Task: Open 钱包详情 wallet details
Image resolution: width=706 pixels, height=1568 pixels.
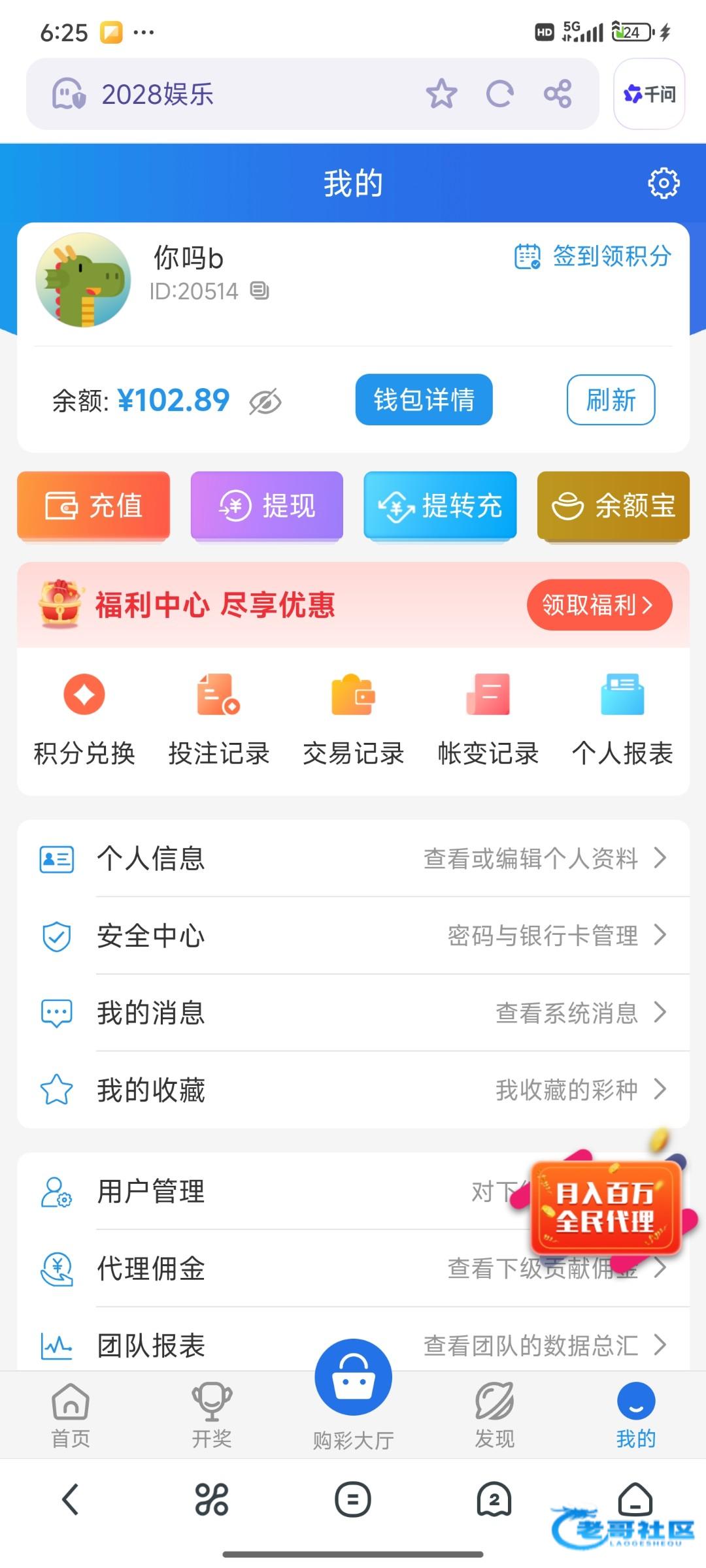Action: click(424, 400)
